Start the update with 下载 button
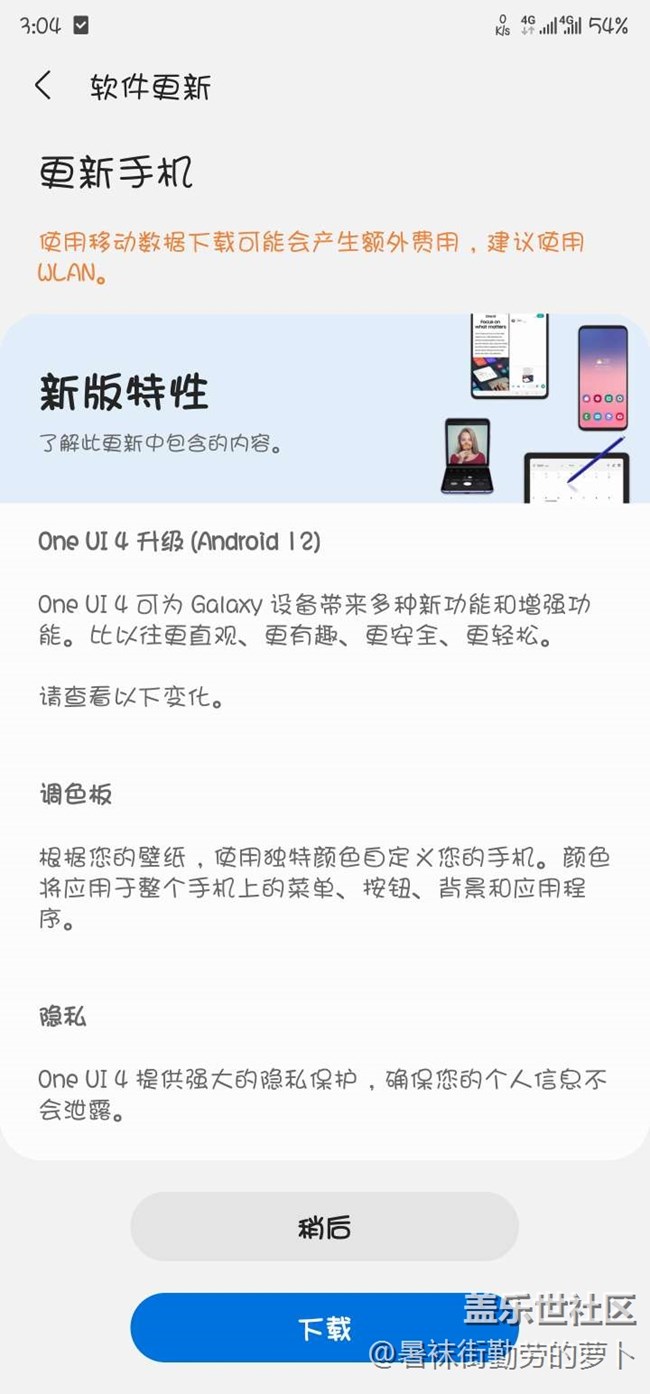This screenshot has height=1394, width=650. 324,1328
